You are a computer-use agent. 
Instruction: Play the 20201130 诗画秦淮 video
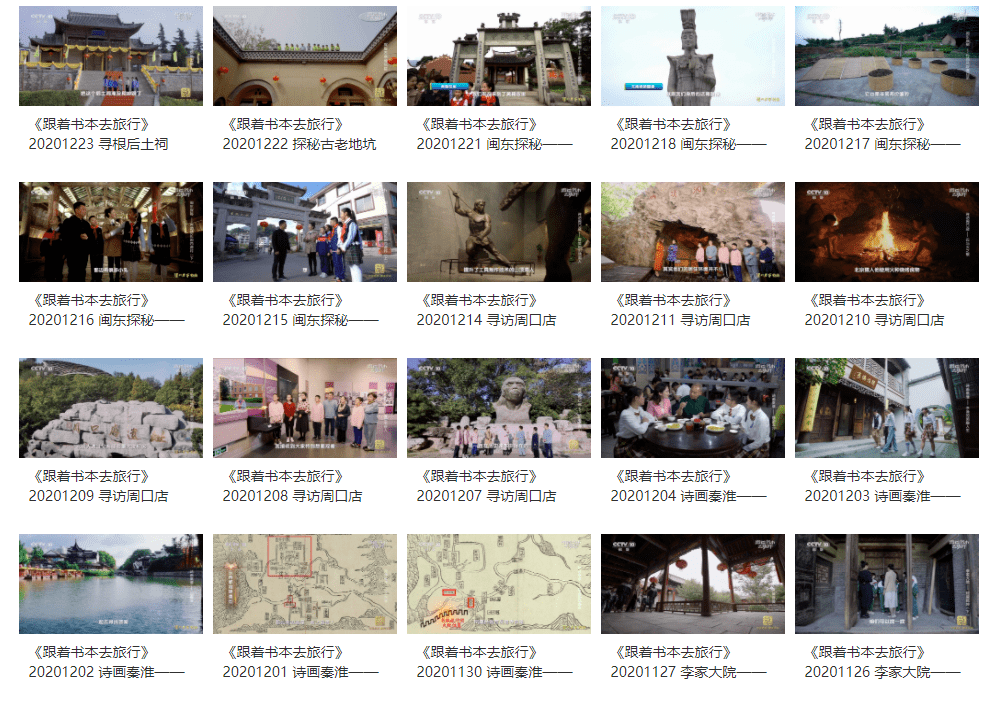498,584
